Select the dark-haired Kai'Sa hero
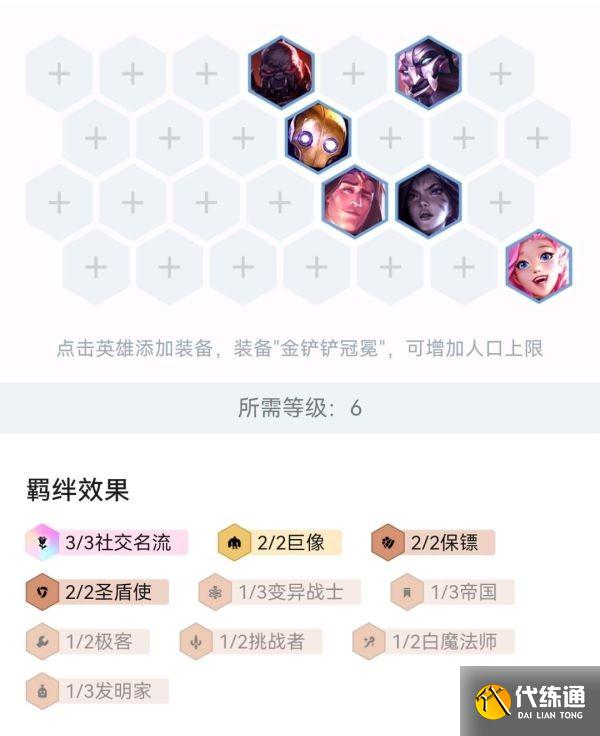The height and width of the screenshot is (736, 600). tap(429, 201)
